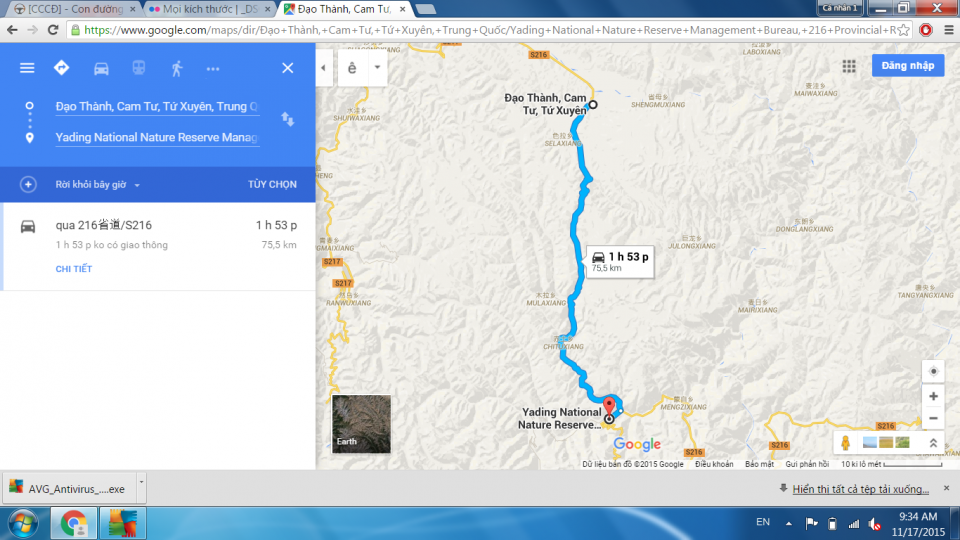Sign in with Đăng nhập button

tap(908, 66)
